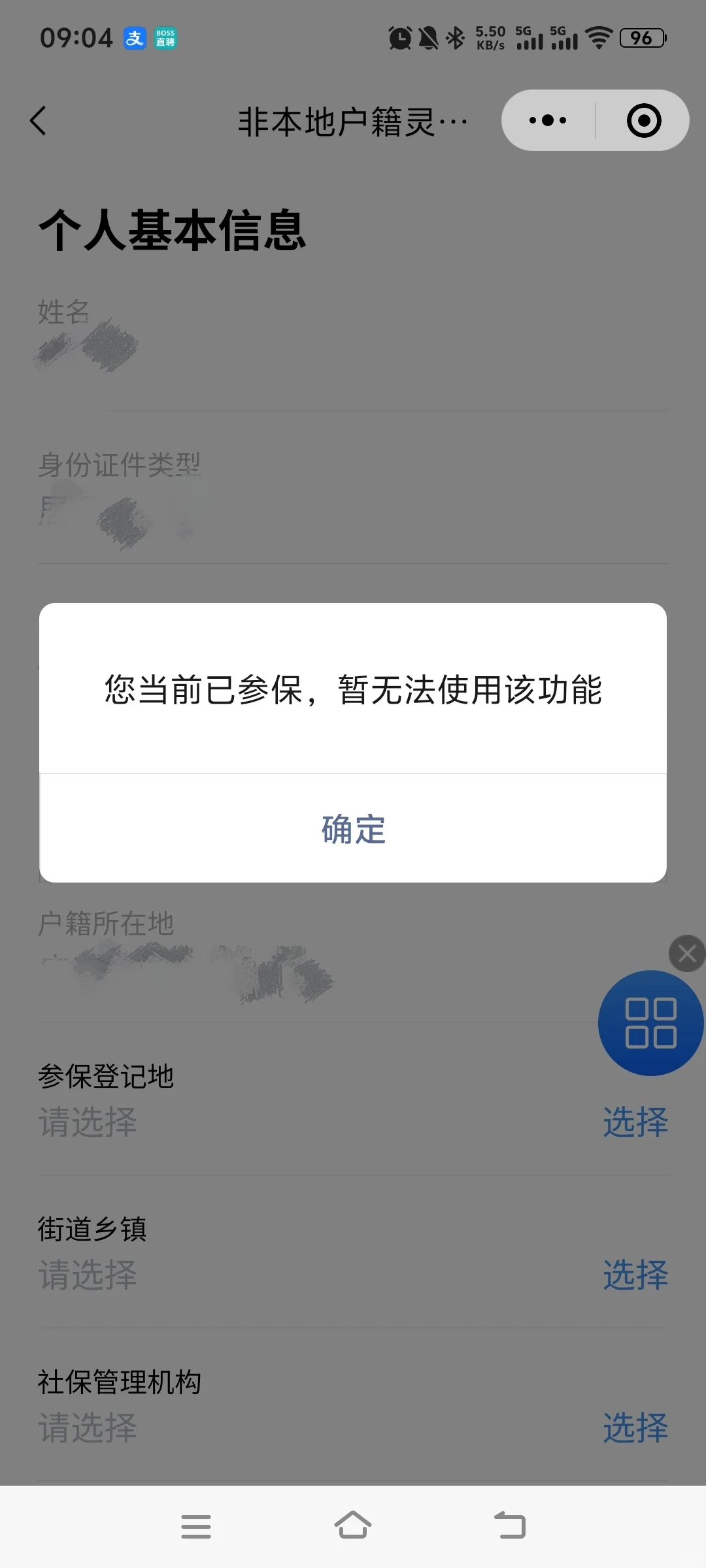Open the mini program three-dot menu
The image size is (706, 1568).
coord(548,120)
